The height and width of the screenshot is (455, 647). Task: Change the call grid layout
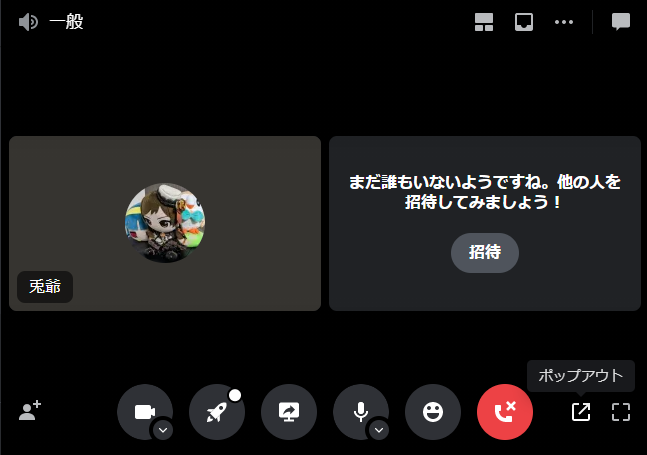point(485,22)
